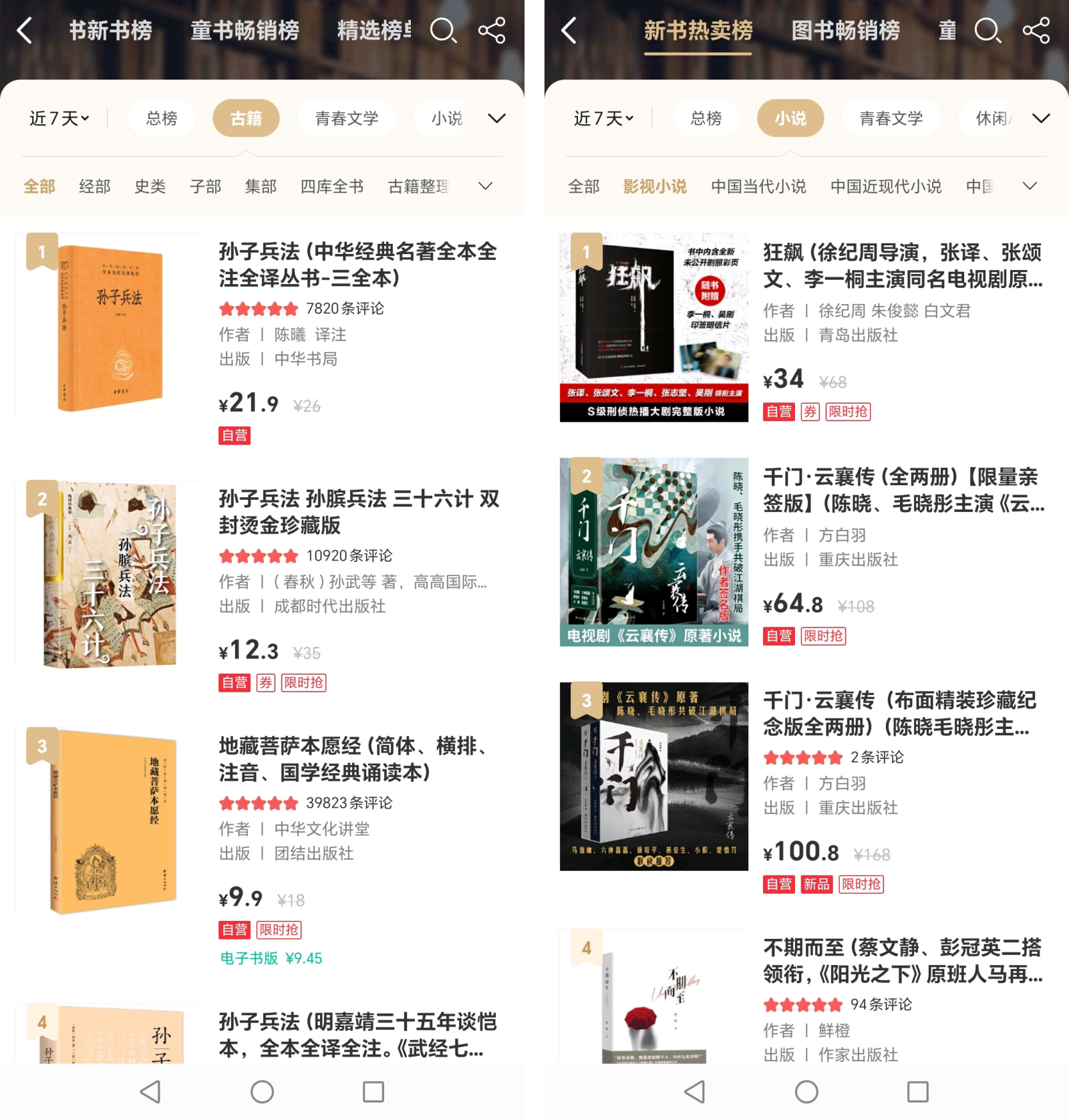
Task: Open 不期而至 book by 鲜橙
Action: 902,961
